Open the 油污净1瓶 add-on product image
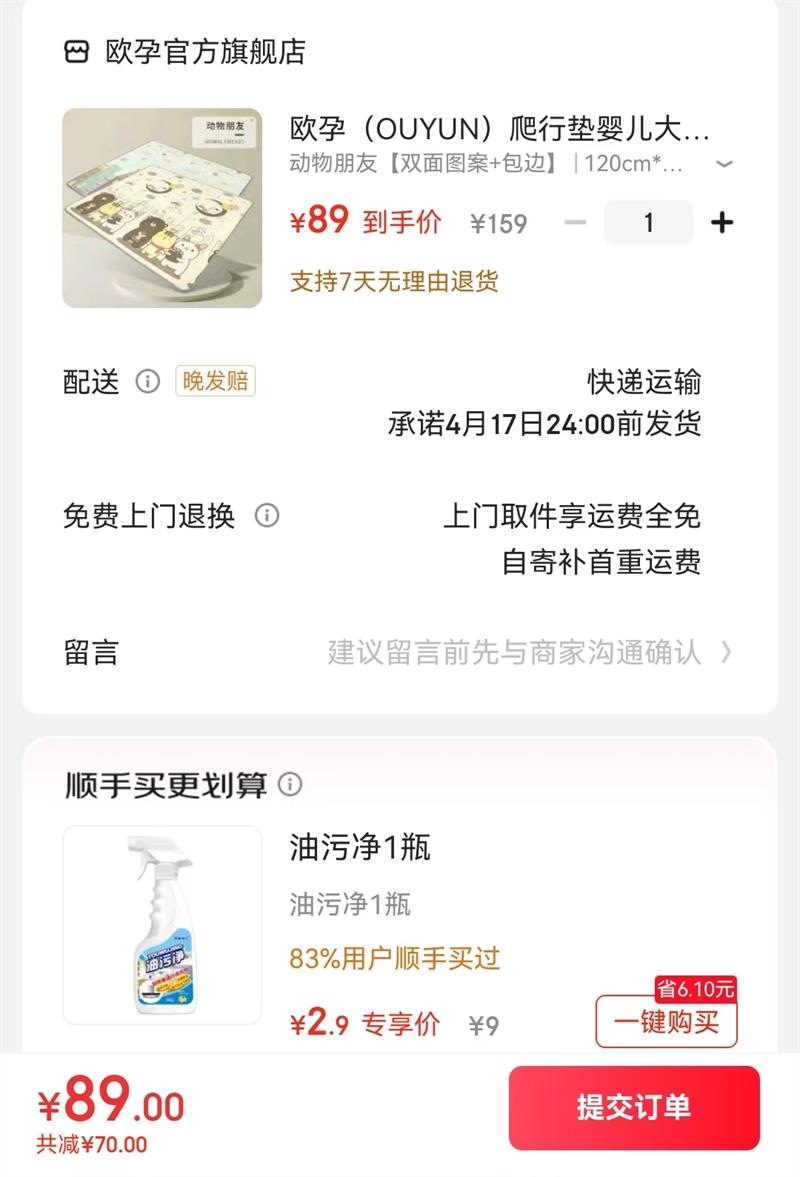The width and height of the screenshot is (800, 1177). (x=162, y=925)
